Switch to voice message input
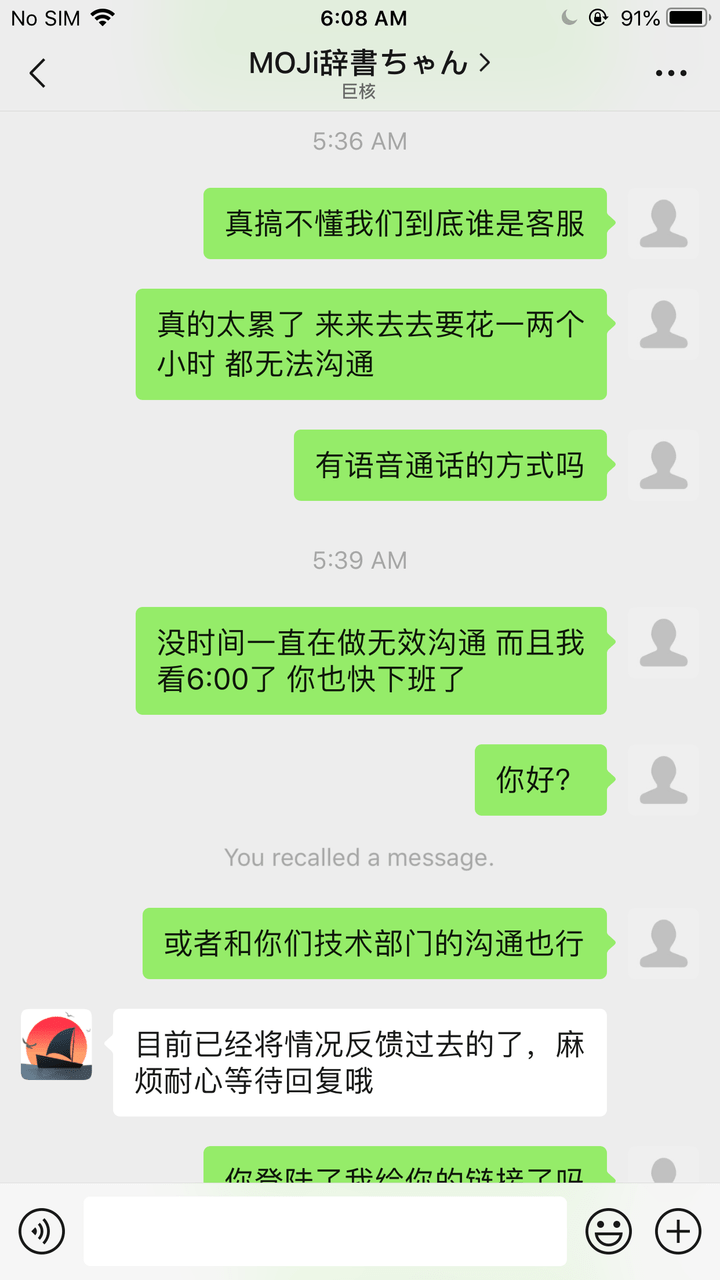 click(42, 1231)
